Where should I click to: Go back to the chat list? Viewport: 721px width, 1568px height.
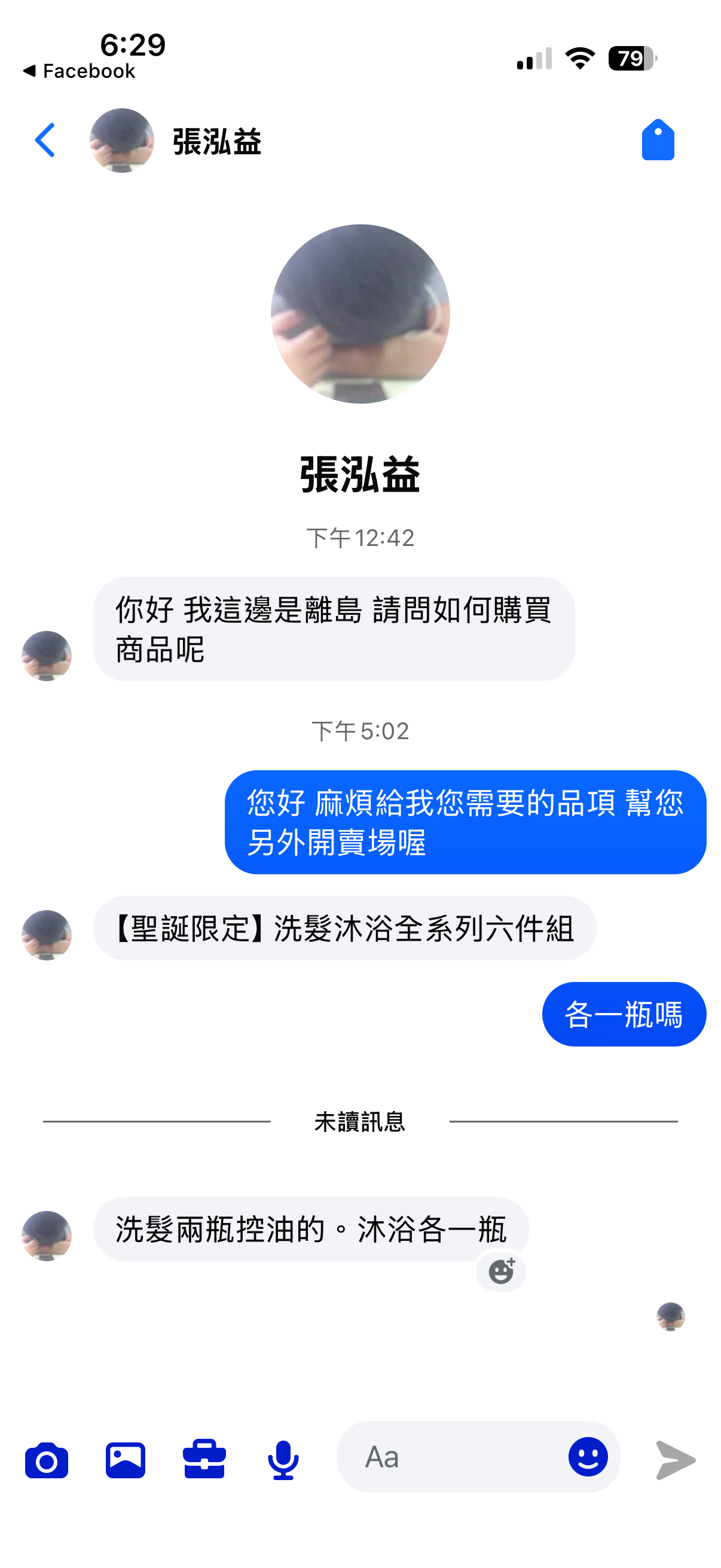45,140
